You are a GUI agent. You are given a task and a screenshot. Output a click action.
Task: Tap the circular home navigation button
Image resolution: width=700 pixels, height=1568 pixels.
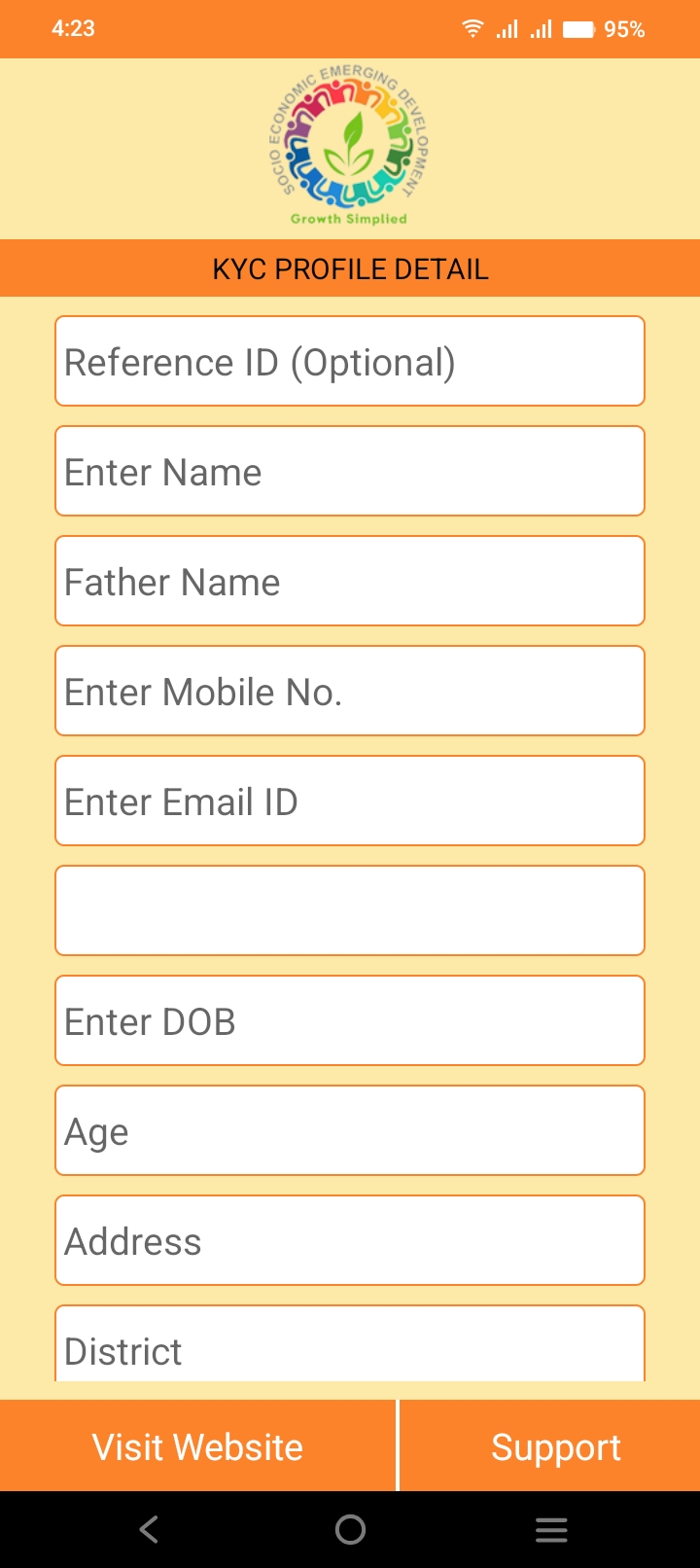coord(350,1529)
